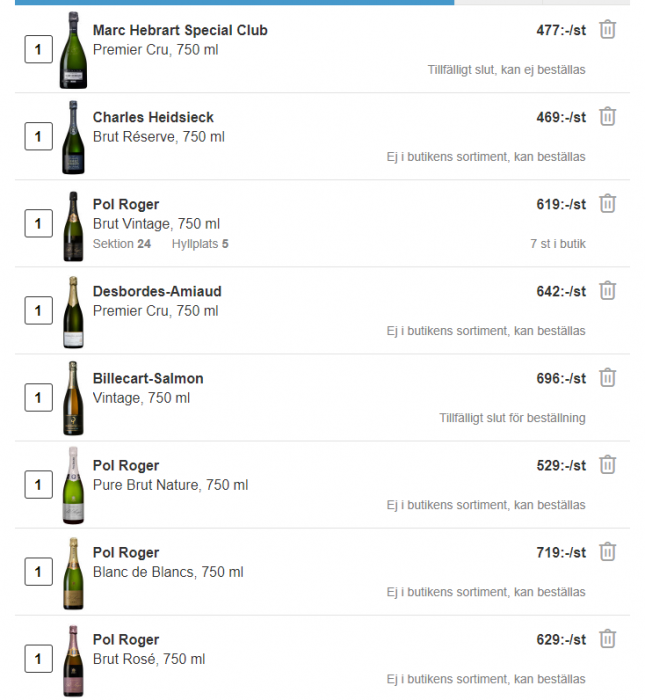
Task: Select quantity field of Pol Roger Brut Vintage
Action: (38, 224)
